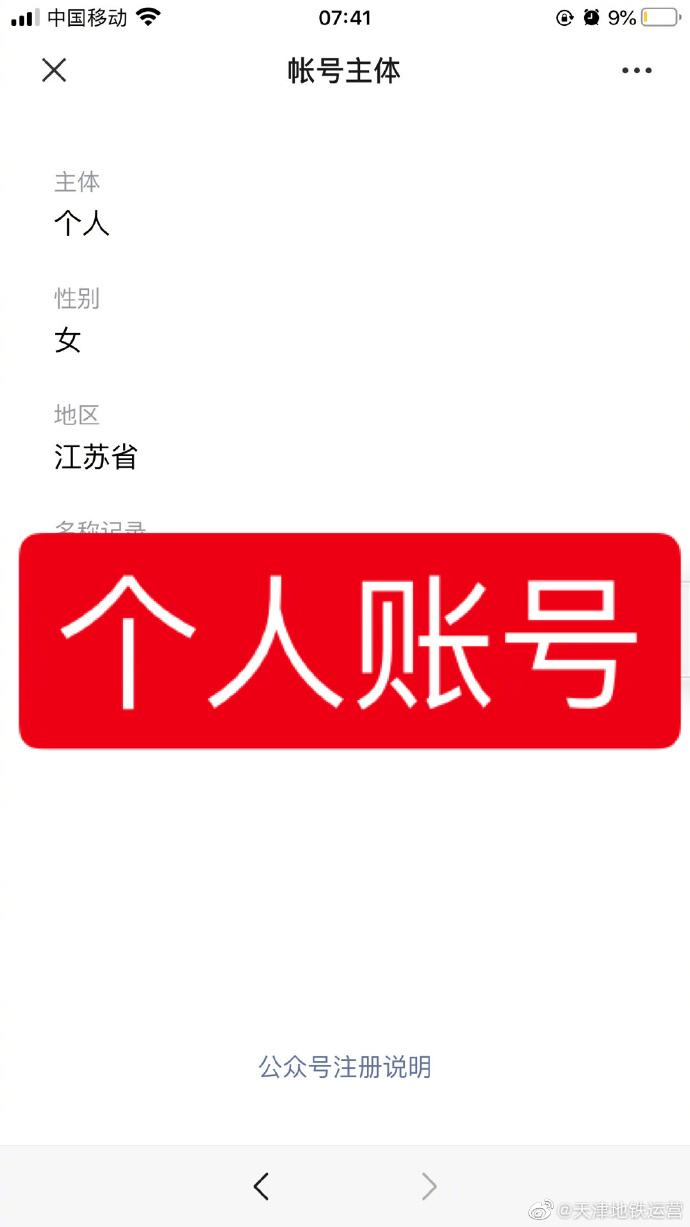Close the 帐号主体 page
The height and width of the screenshot is (1227, 690).
pyautogui.click(x=54, y=70)
